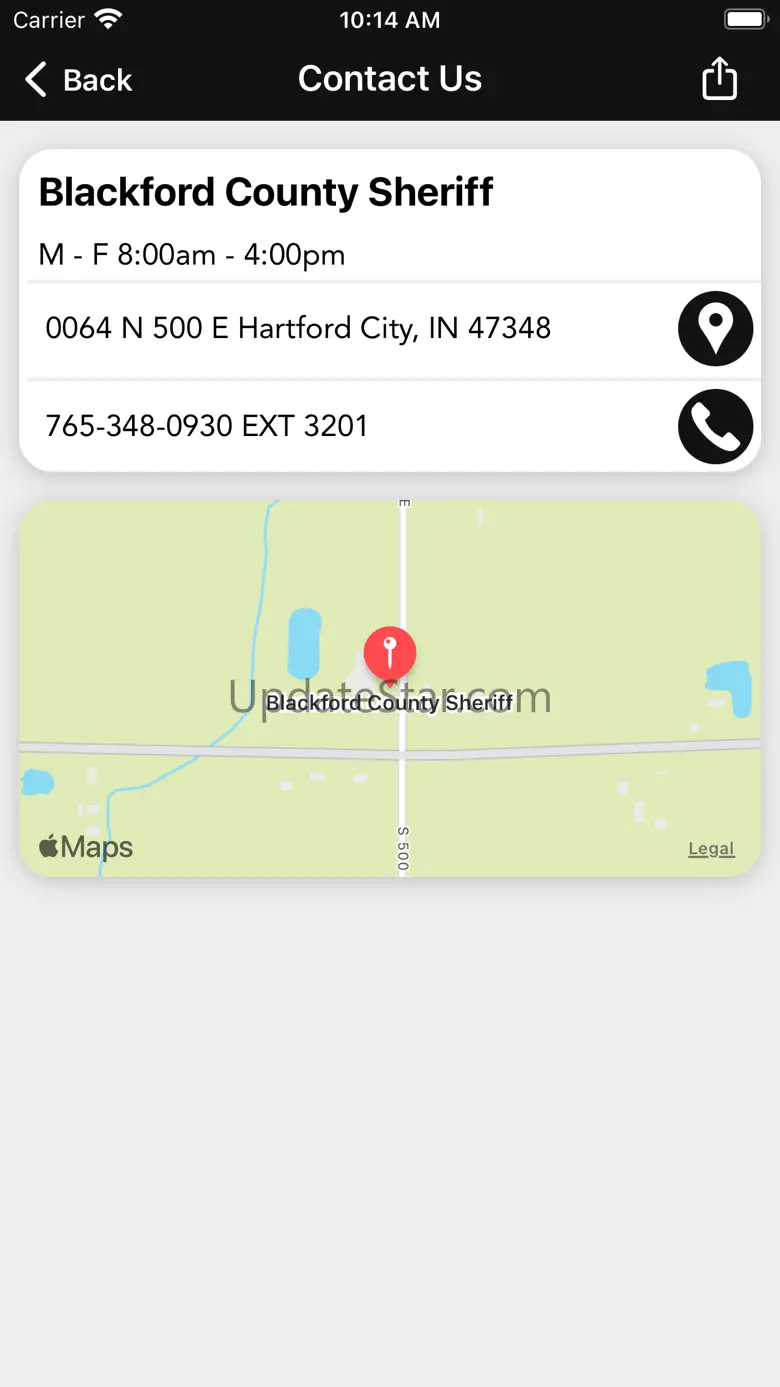Tap the red map pin for Blackford County Sheriff
780x1387 pixels.
[390, 652]
